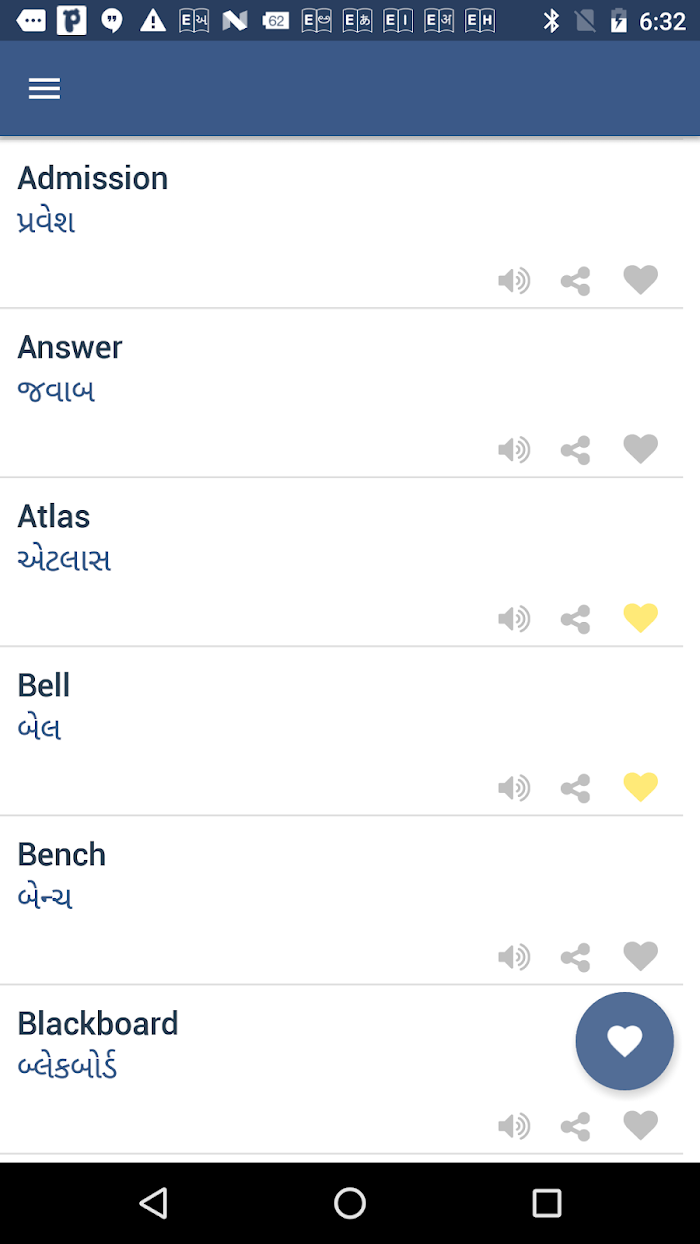Open the hamburger navigation drawer
The height and width of the screenshot is (1244, 700).
coord(44,89)
